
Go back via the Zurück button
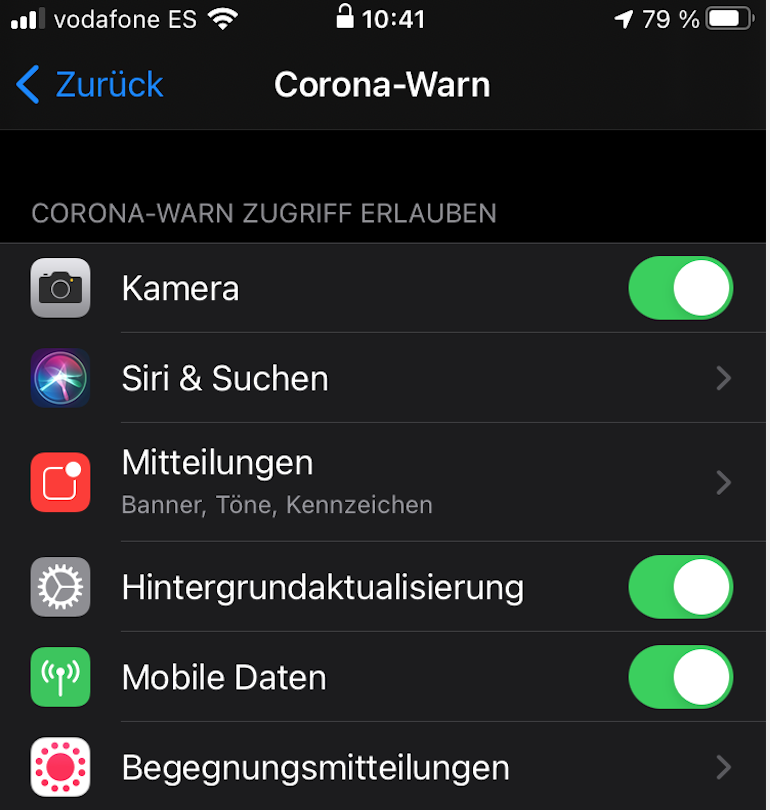pyautogui.click(x=90, y=85)
